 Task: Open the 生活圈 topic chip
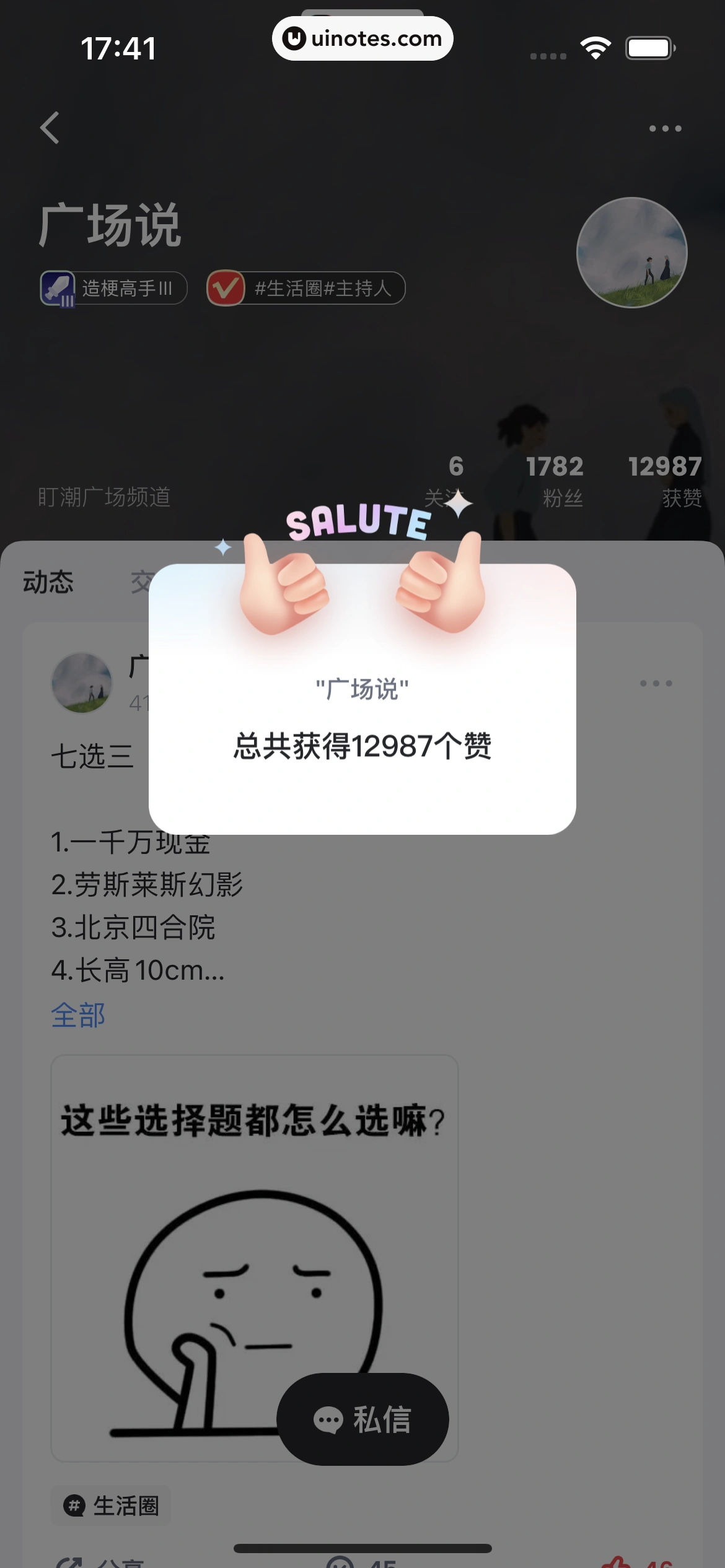pyautogui.click(x=112, y=1505)
